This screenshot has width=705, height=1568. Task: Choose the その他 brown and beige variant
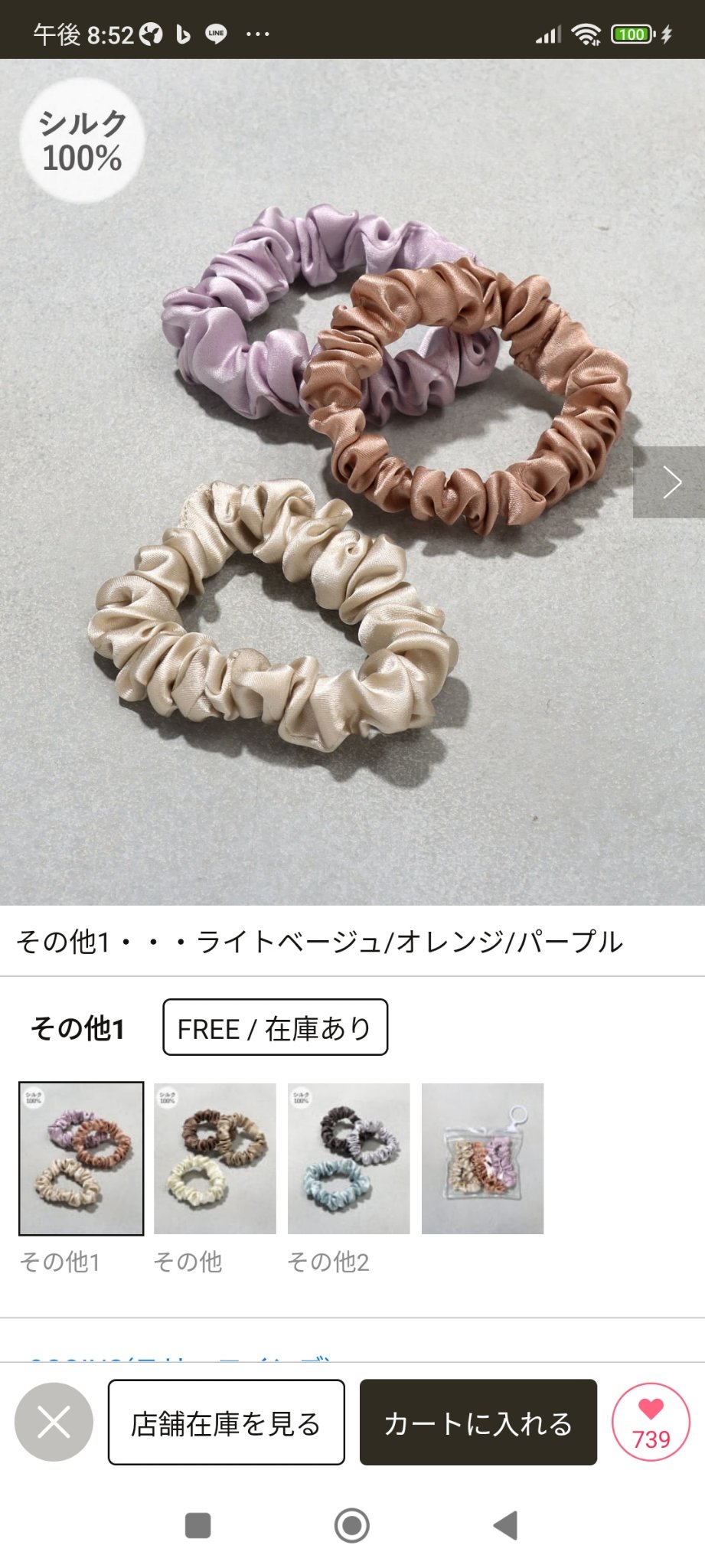[x=215, y=1158]
